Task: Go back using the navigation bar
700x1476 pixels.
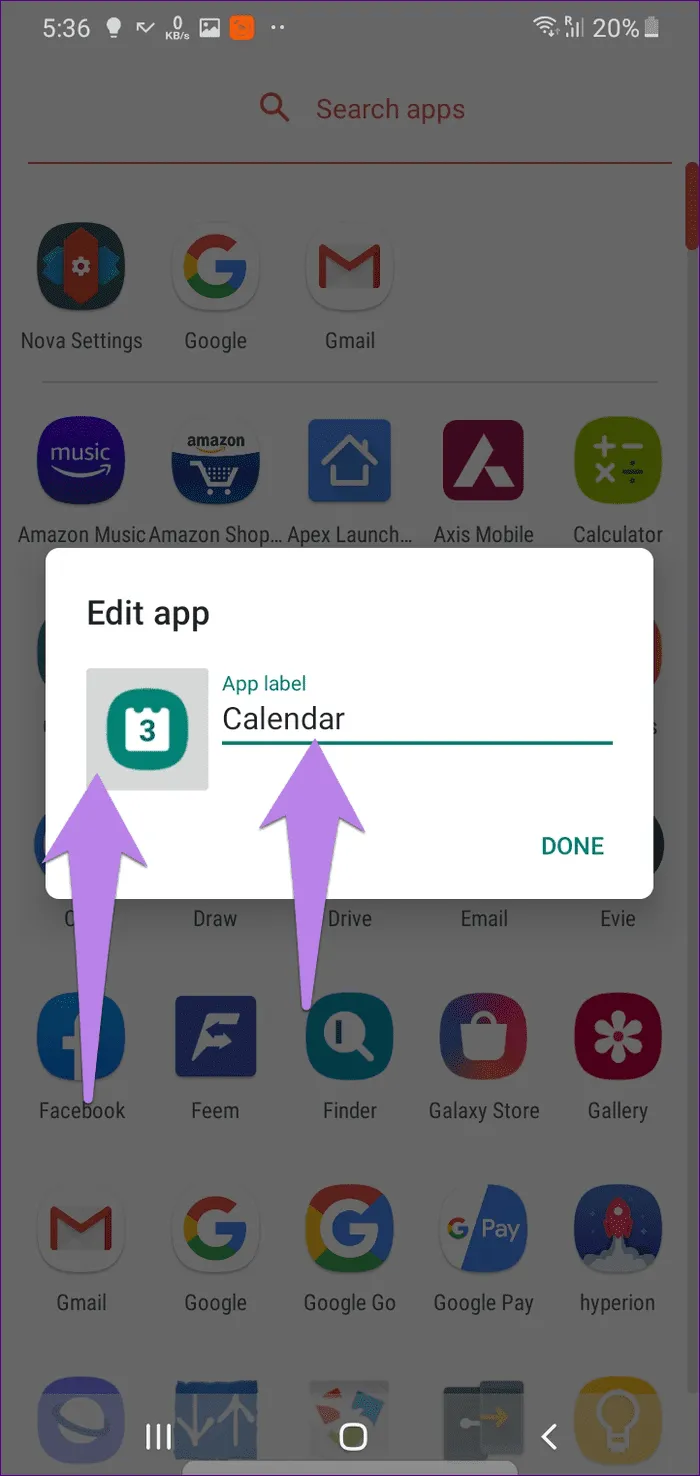Action: coord(548,1437)
